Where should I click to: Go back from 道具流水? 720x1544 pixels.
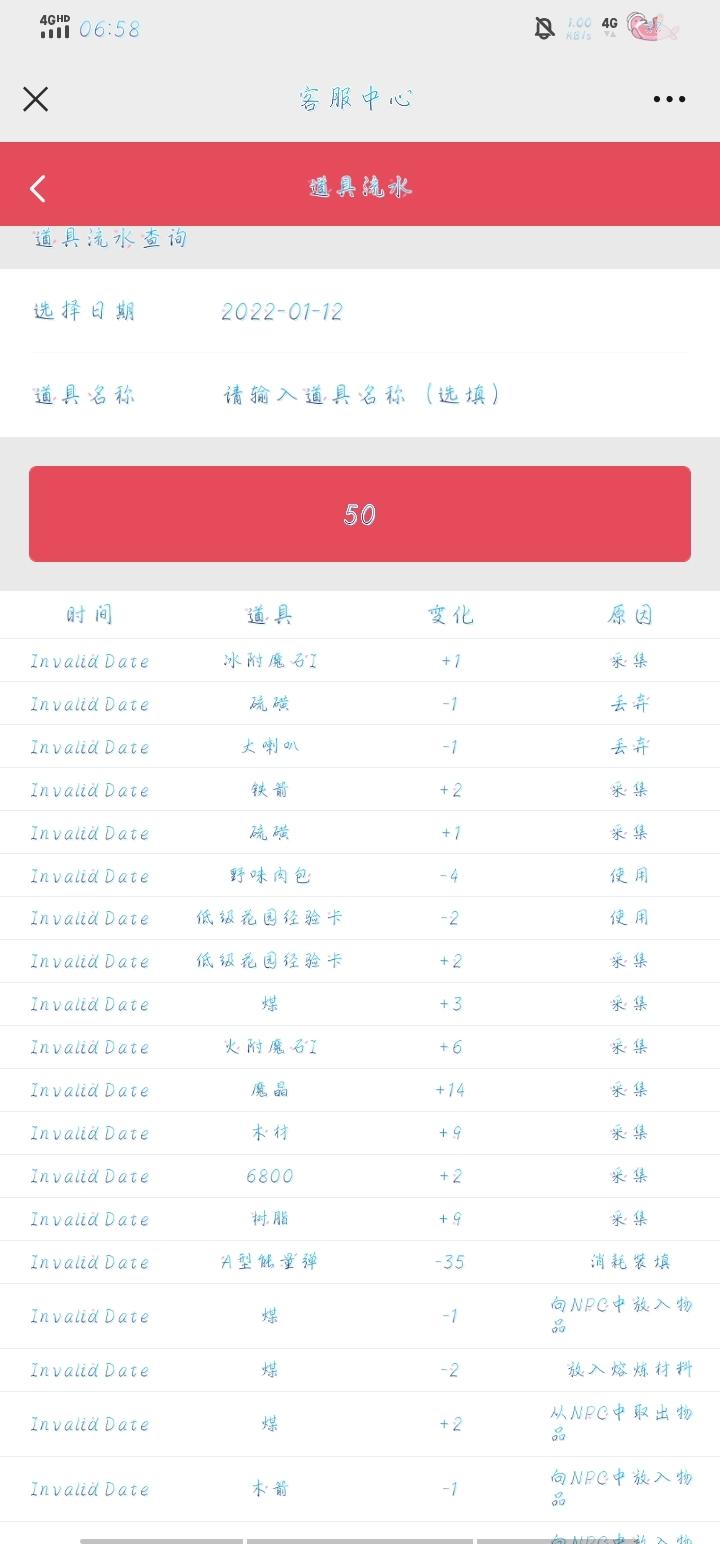pyautogui.click(x=38, y=188)
